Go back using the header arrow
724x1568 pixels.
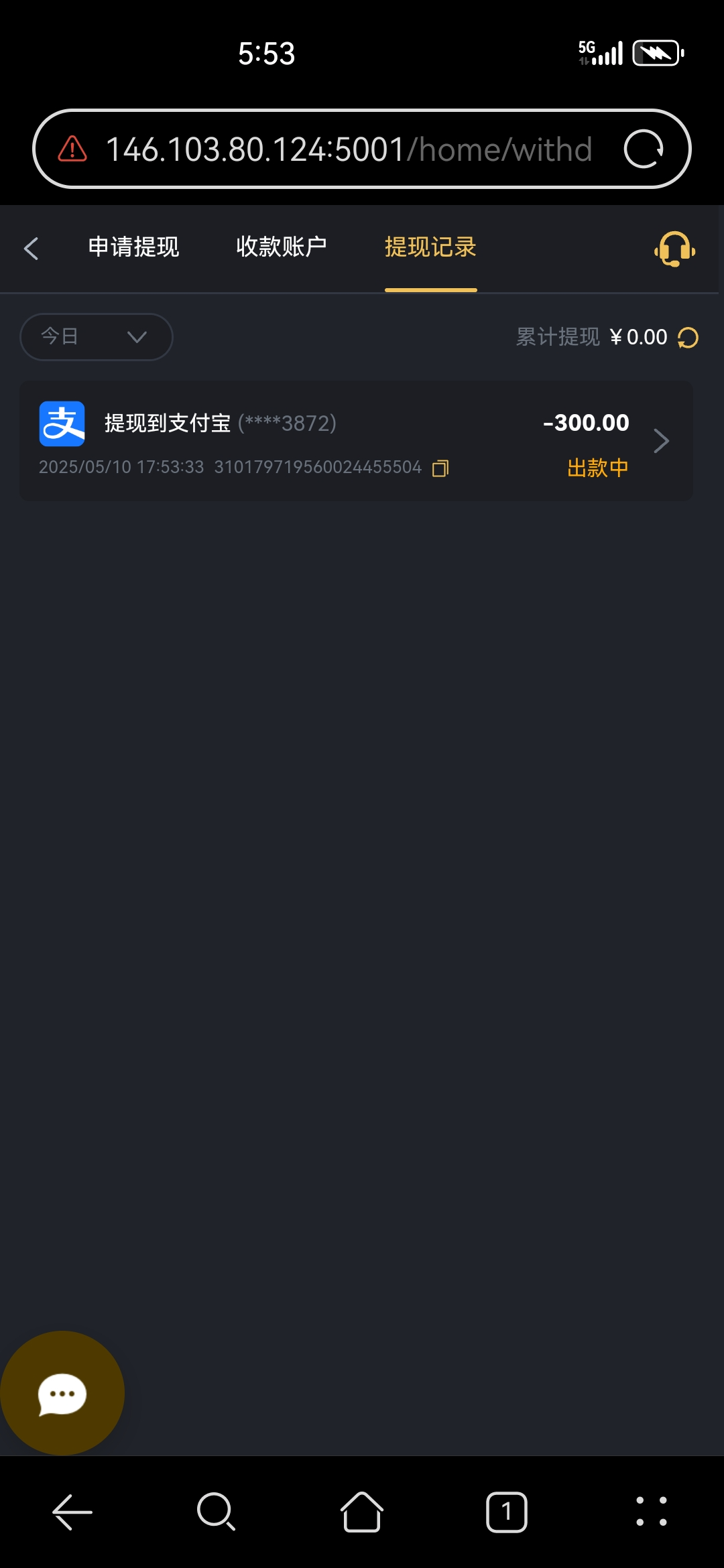[x=31, y=249]
